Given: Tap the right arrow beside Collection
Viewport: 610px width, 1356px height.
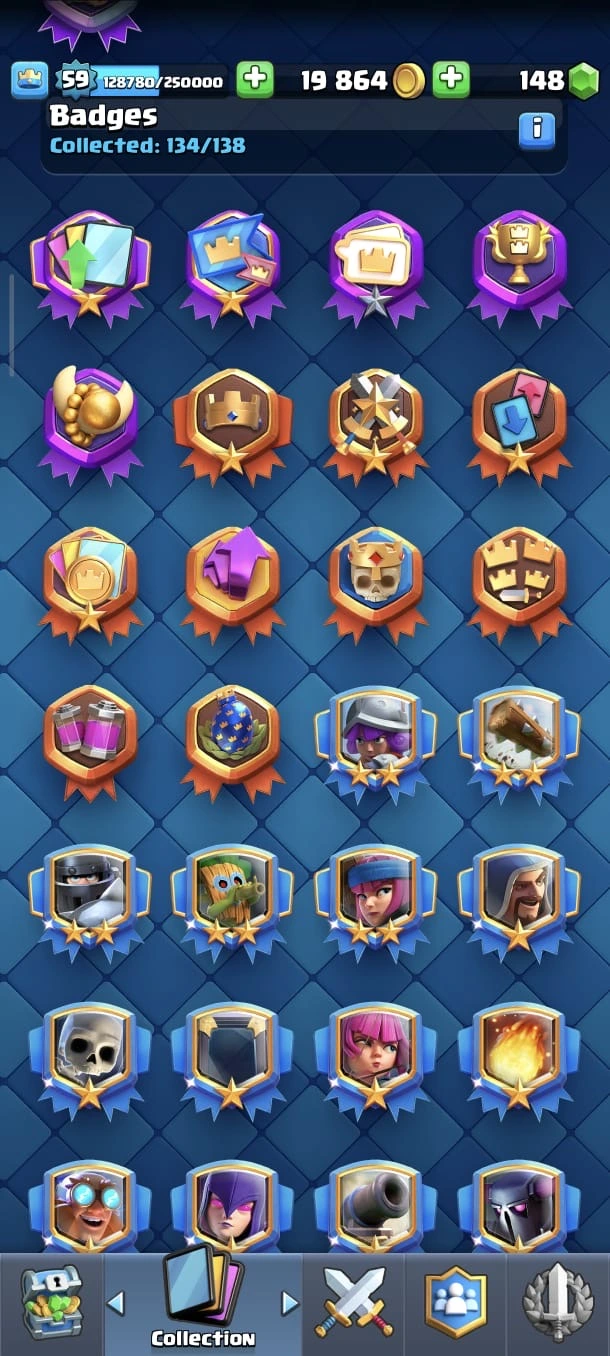Looking at the screenshot, I should click(290, 1302).
